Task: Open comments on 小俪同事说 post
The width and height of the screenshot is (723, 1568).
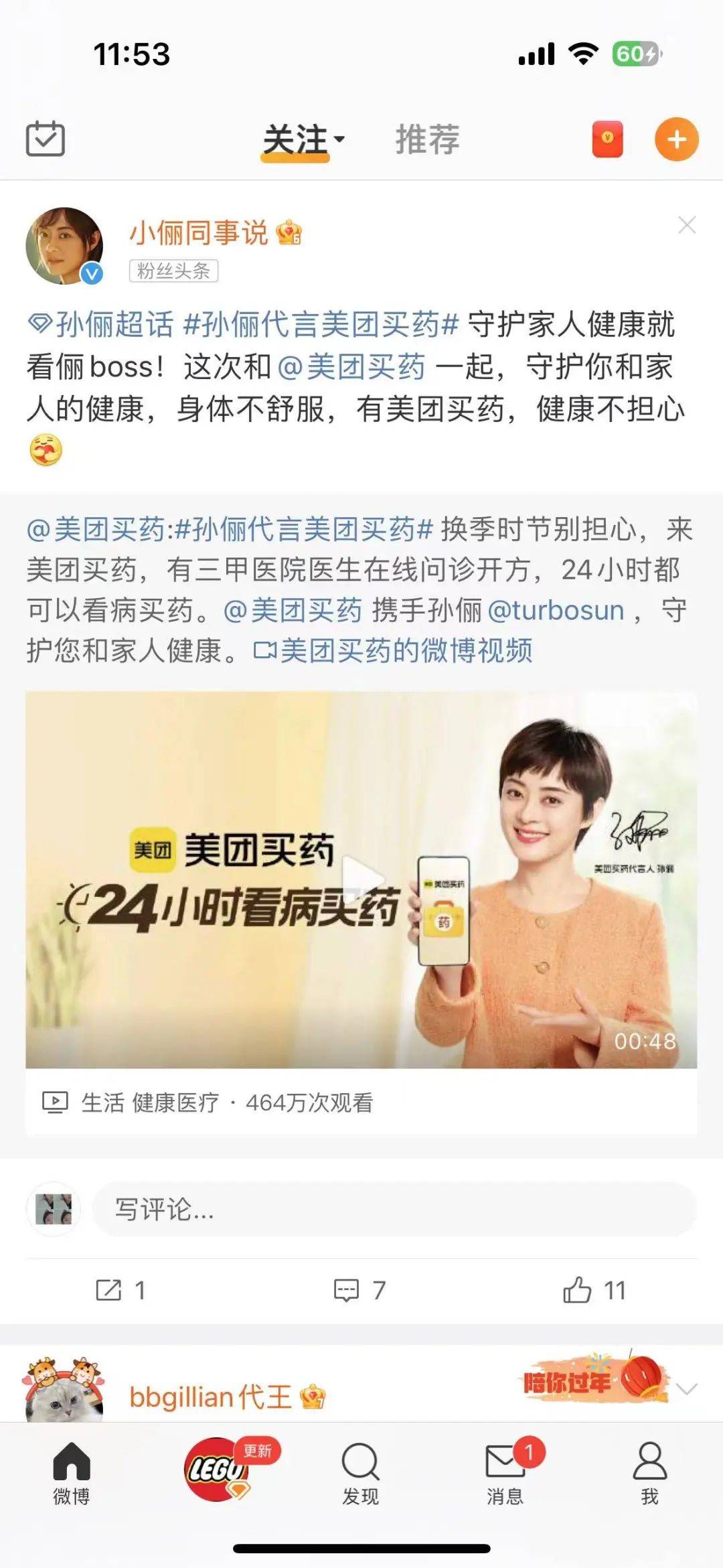Action: (360, 1290)
